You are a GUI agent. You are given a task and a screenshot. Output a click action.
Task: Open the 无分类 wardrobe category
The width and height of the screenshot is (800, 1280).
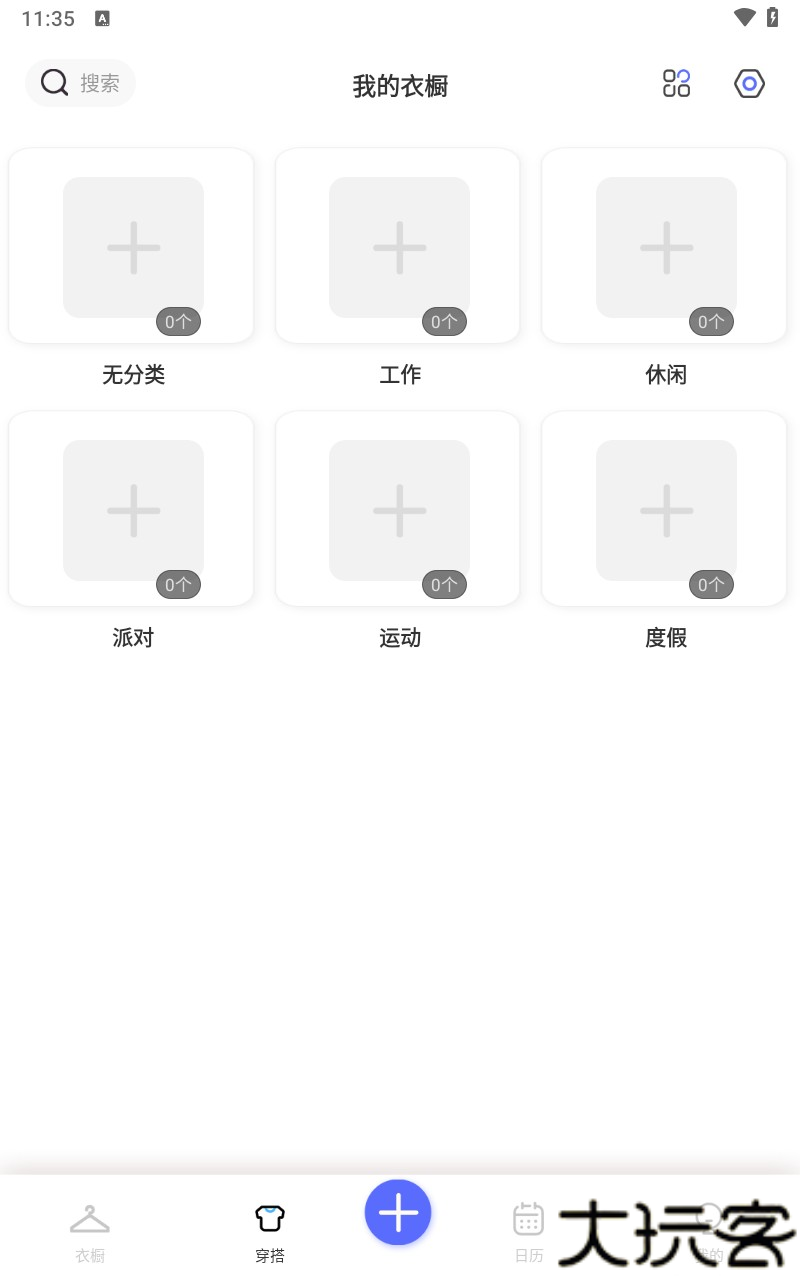[x=132, y=247]
